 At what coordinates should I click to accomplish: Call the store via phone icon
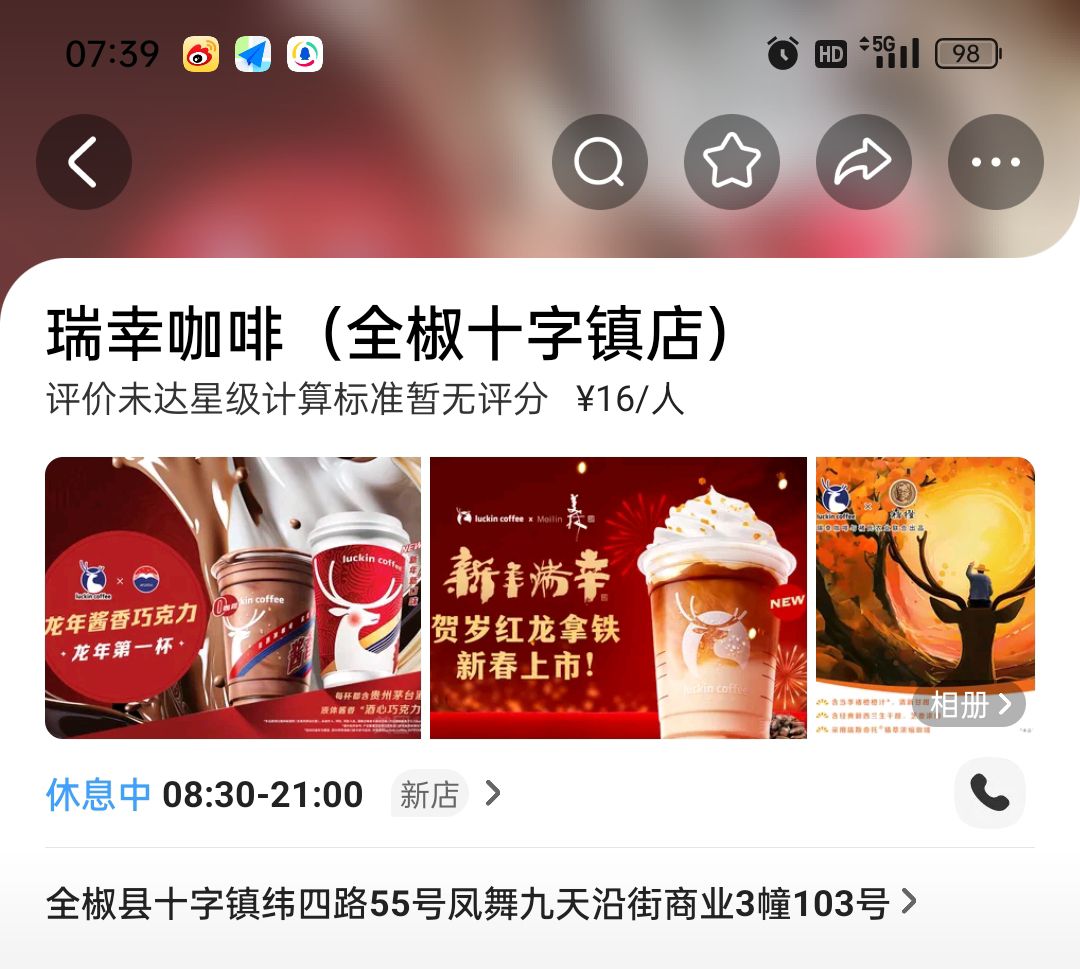[x=989, y=793]
